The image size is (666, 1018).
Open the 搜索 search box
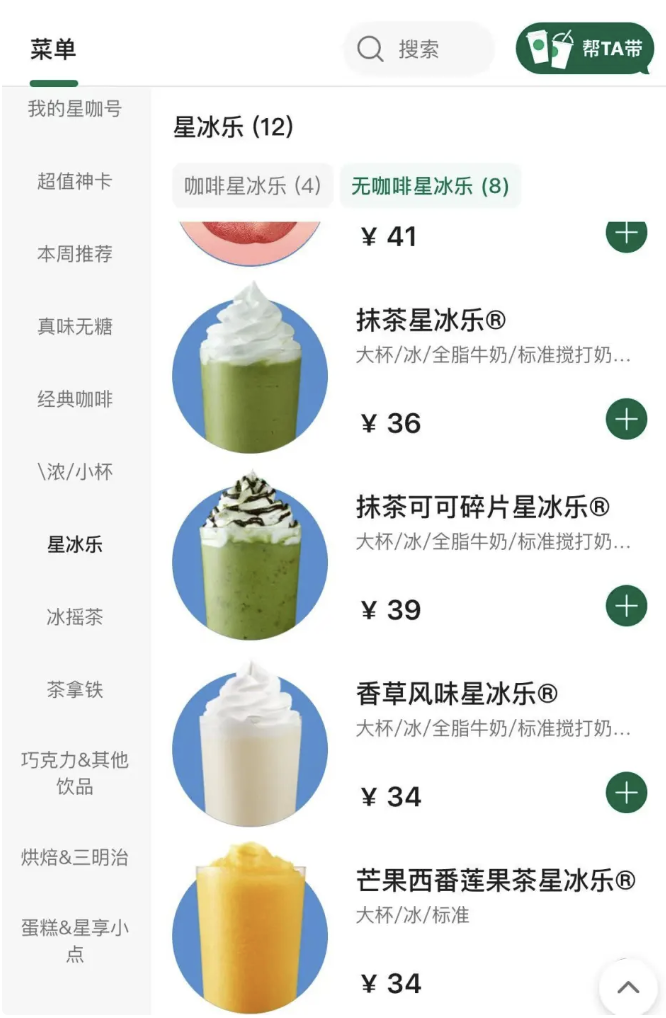pyautogui.click(x=418, y=49)
